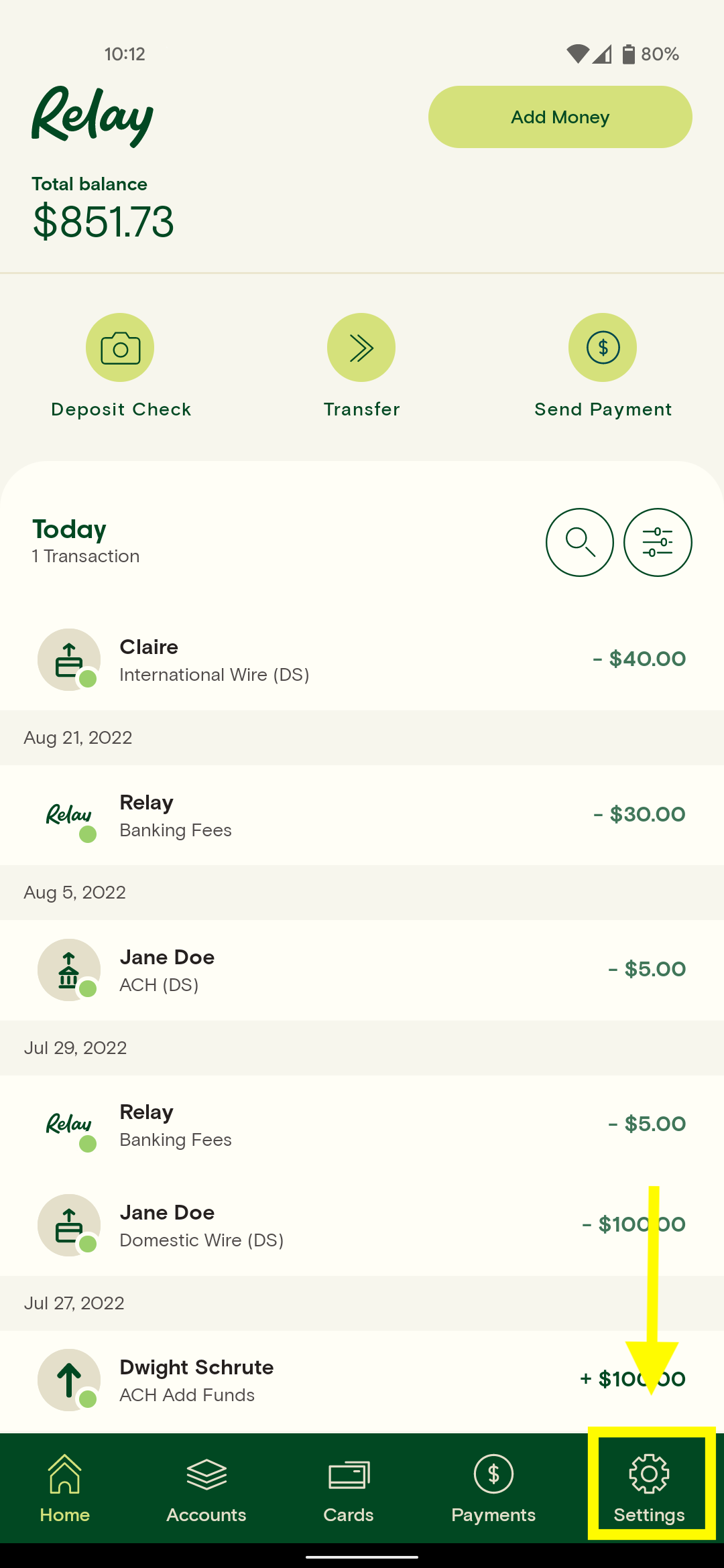Switch to the Accounts tab
Screen dimensions: 724x1568
(206, 1489)
